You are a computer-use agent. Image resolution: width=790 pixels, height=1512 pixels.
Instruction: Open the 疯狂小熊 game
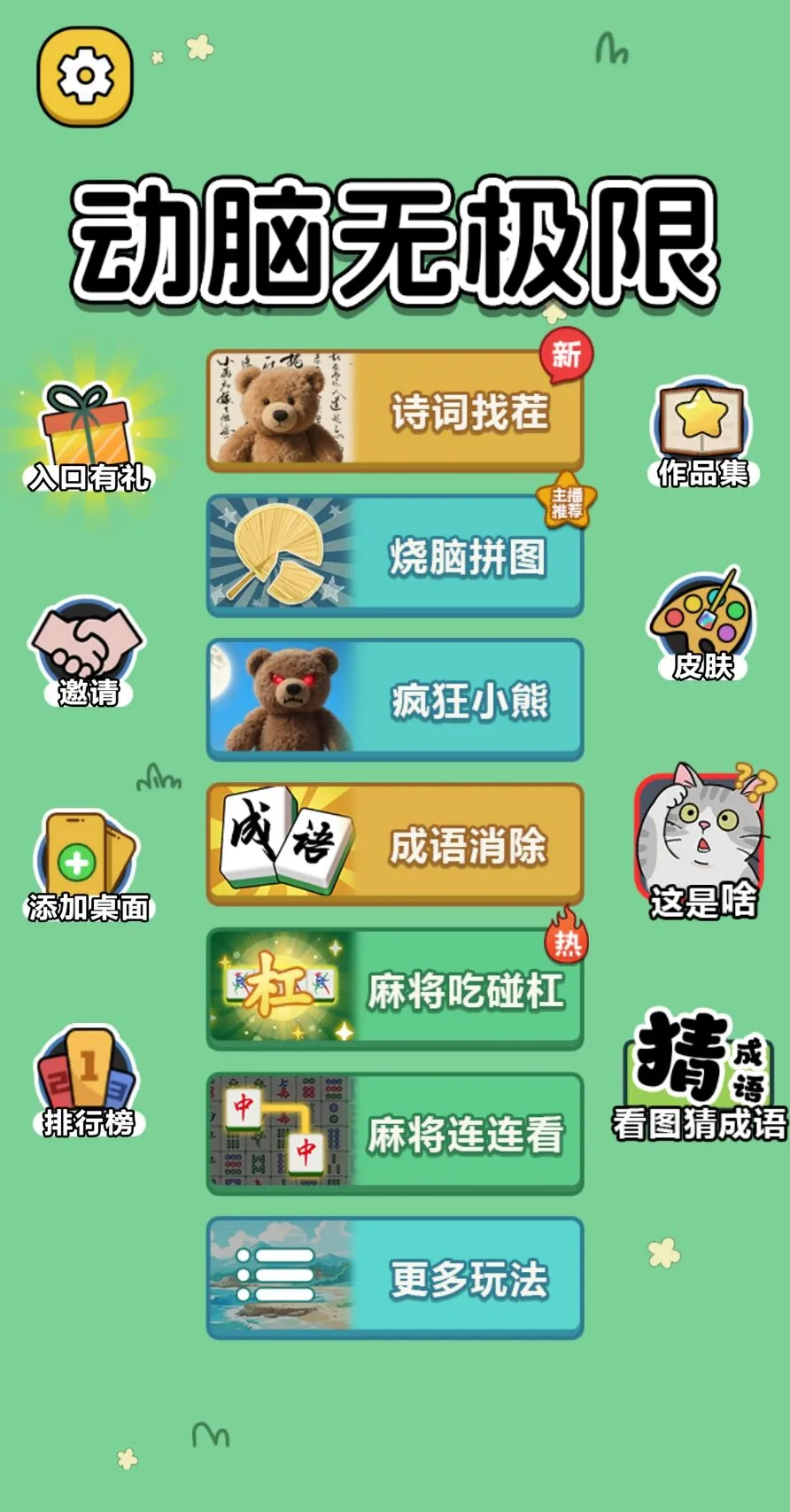pyautogui.click(x=395, y=699)
